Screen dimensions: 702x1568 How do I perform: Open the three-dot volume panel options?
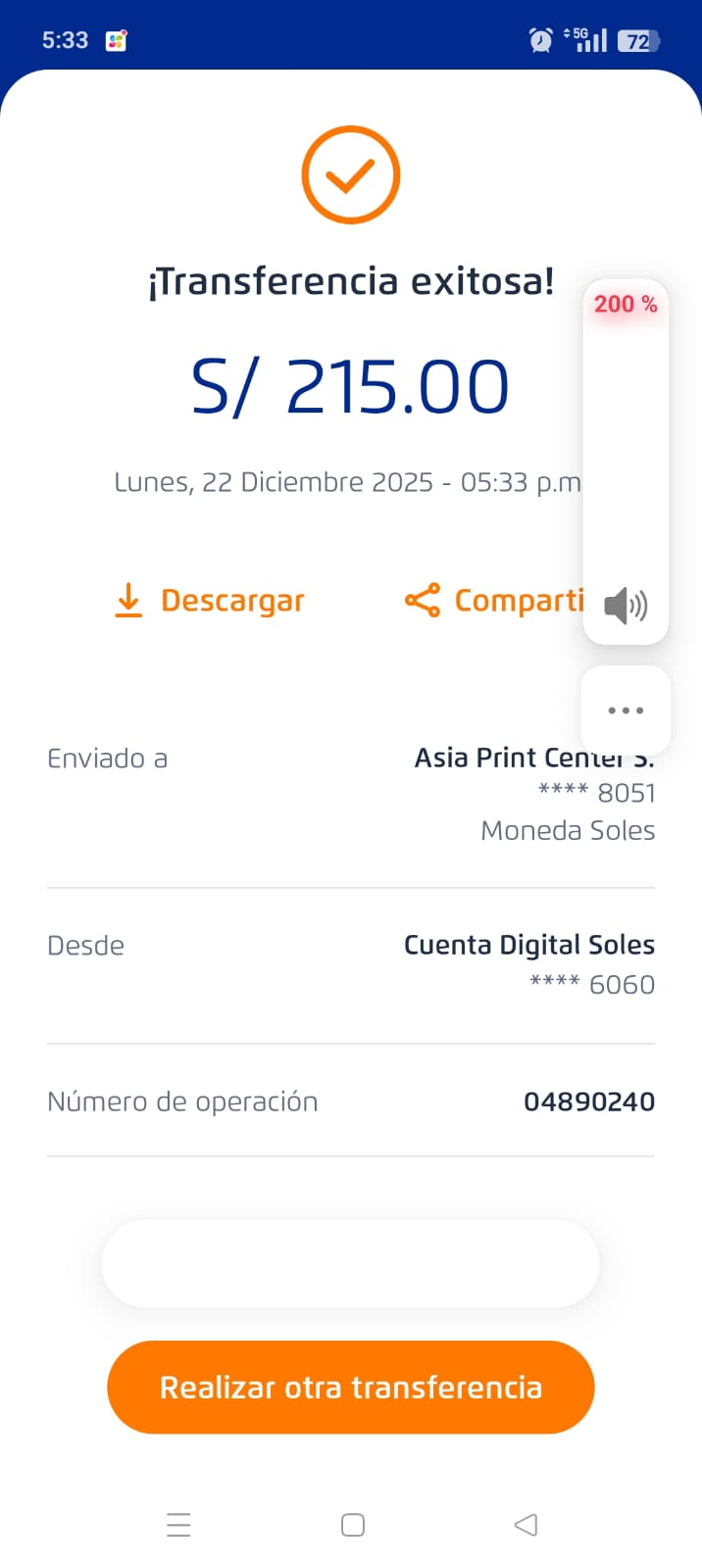(x=626, y=710)
